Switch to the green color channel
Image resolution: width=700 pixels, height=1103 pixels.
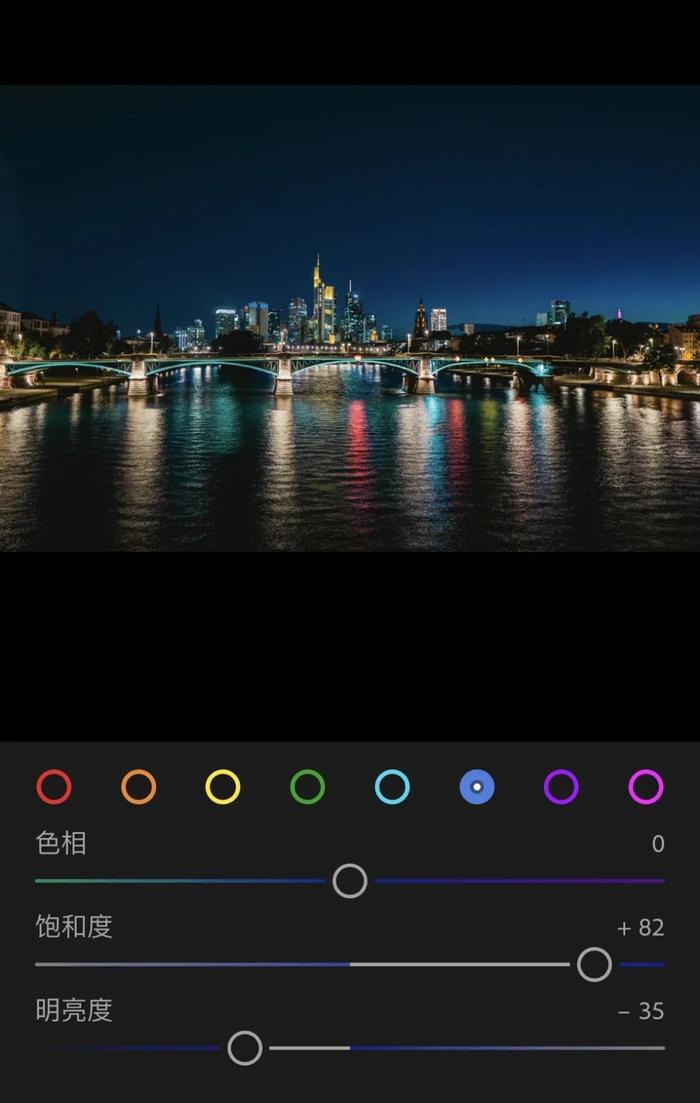pos(308,787)
